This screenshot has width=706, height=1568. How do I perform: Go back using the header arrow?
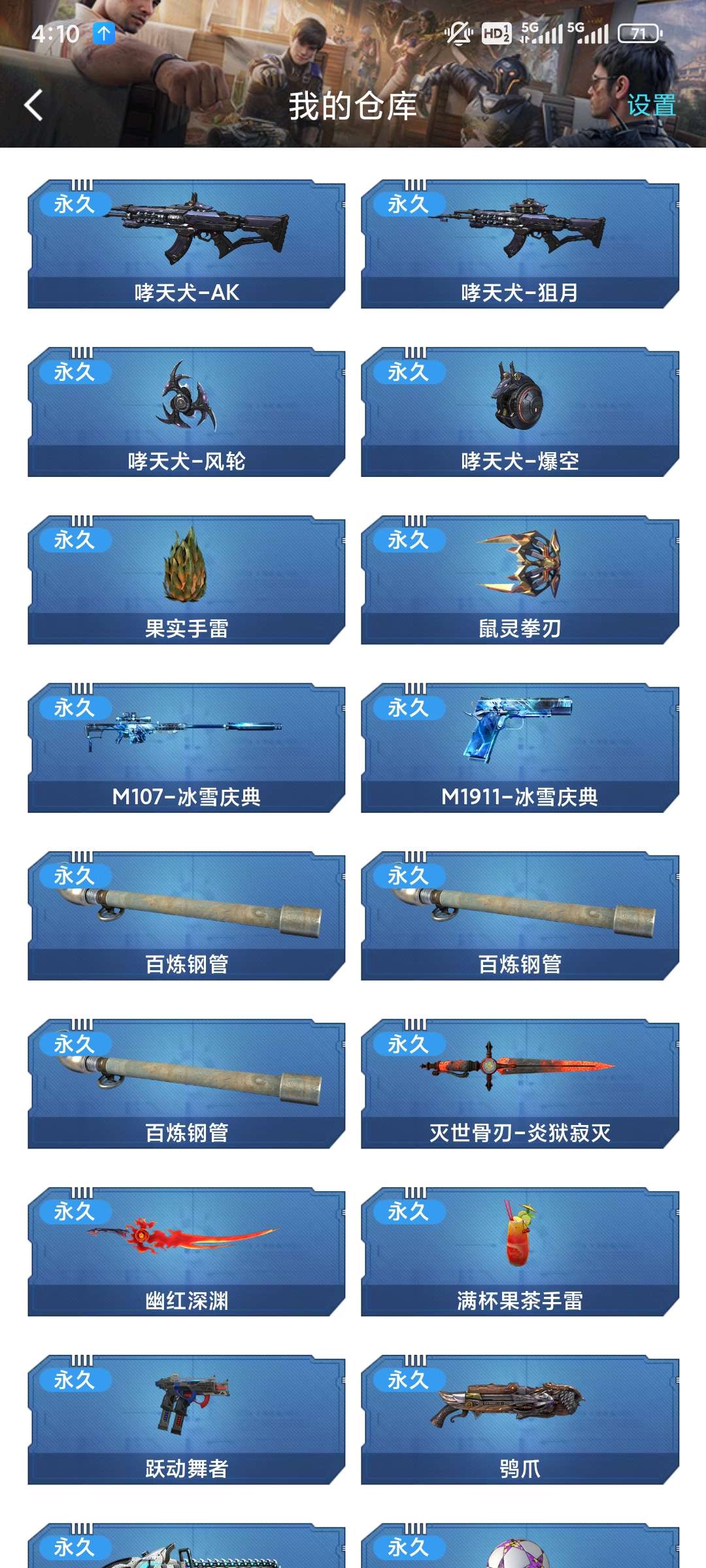tap(34, 105)
